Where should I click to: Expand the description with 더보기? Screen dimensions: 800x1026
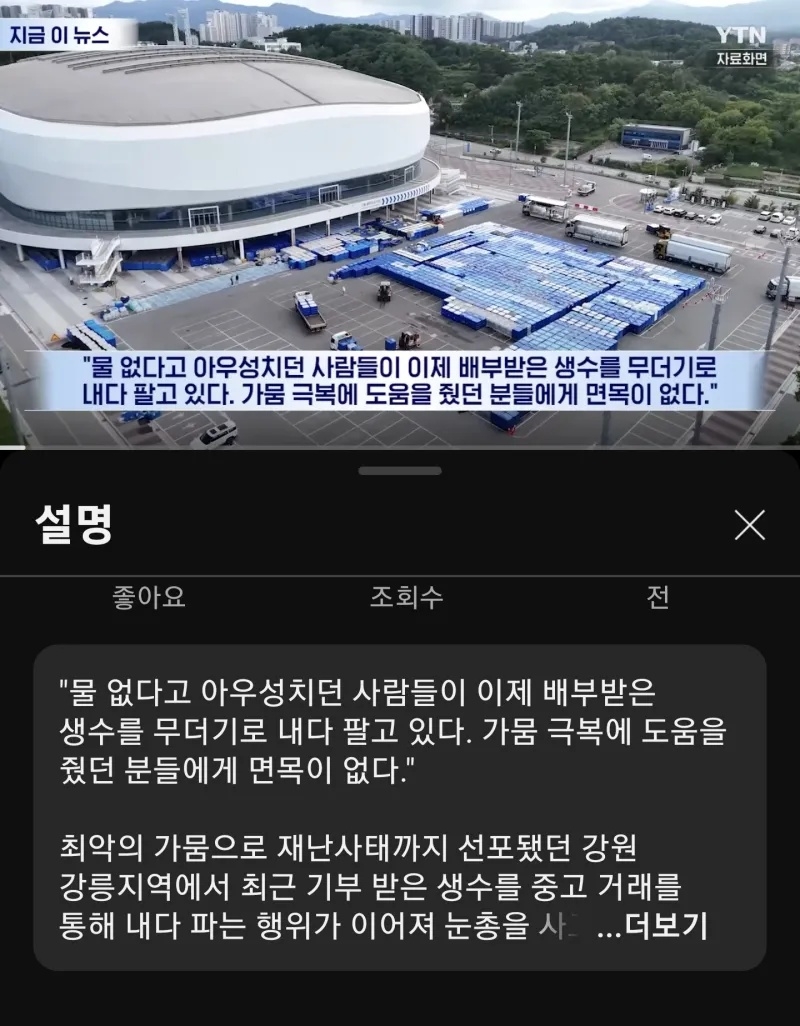(665, 926)
